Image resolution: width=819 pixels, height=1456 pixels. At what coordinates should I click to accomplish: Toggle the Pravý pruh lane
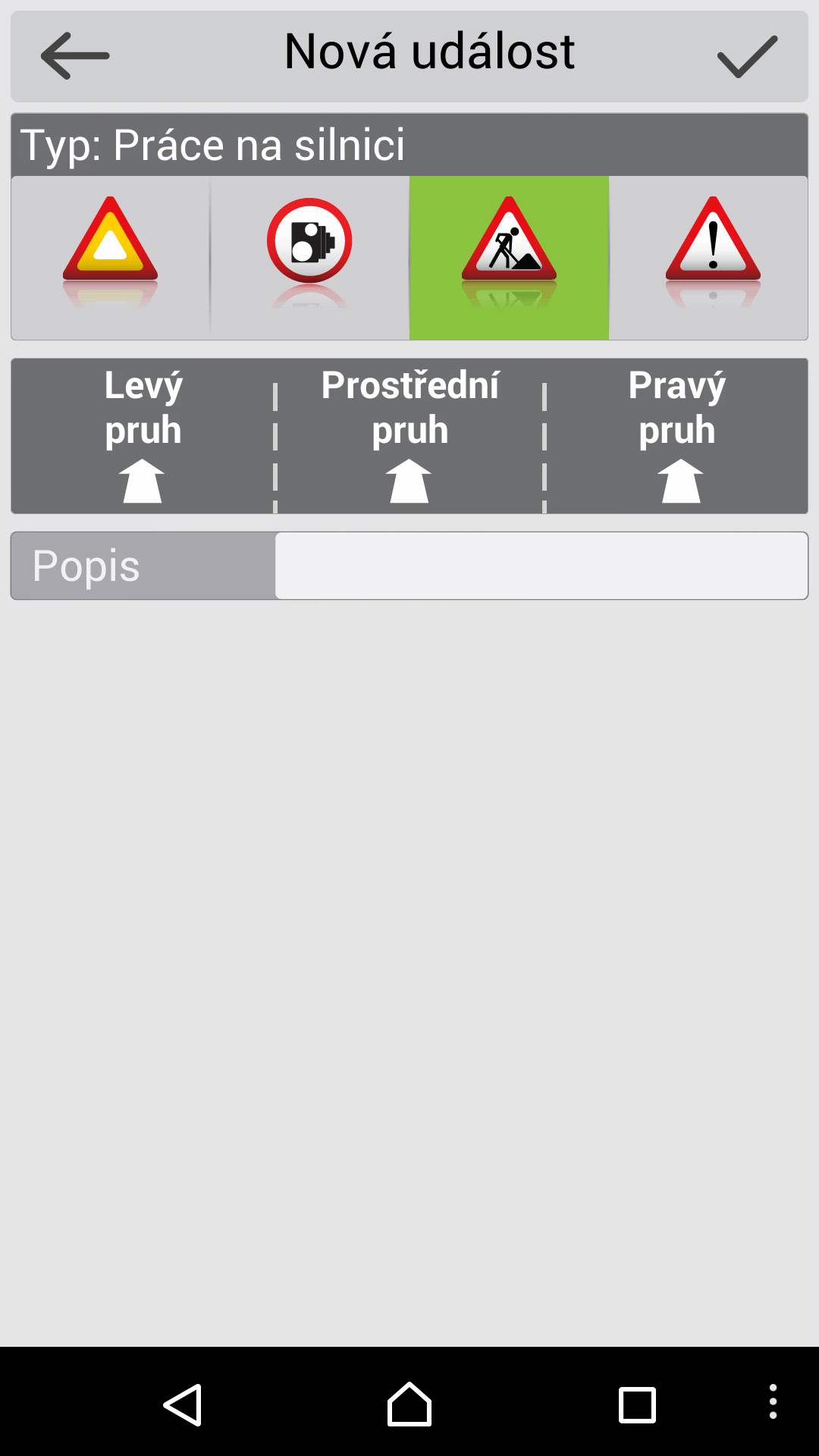coord(676,436)
